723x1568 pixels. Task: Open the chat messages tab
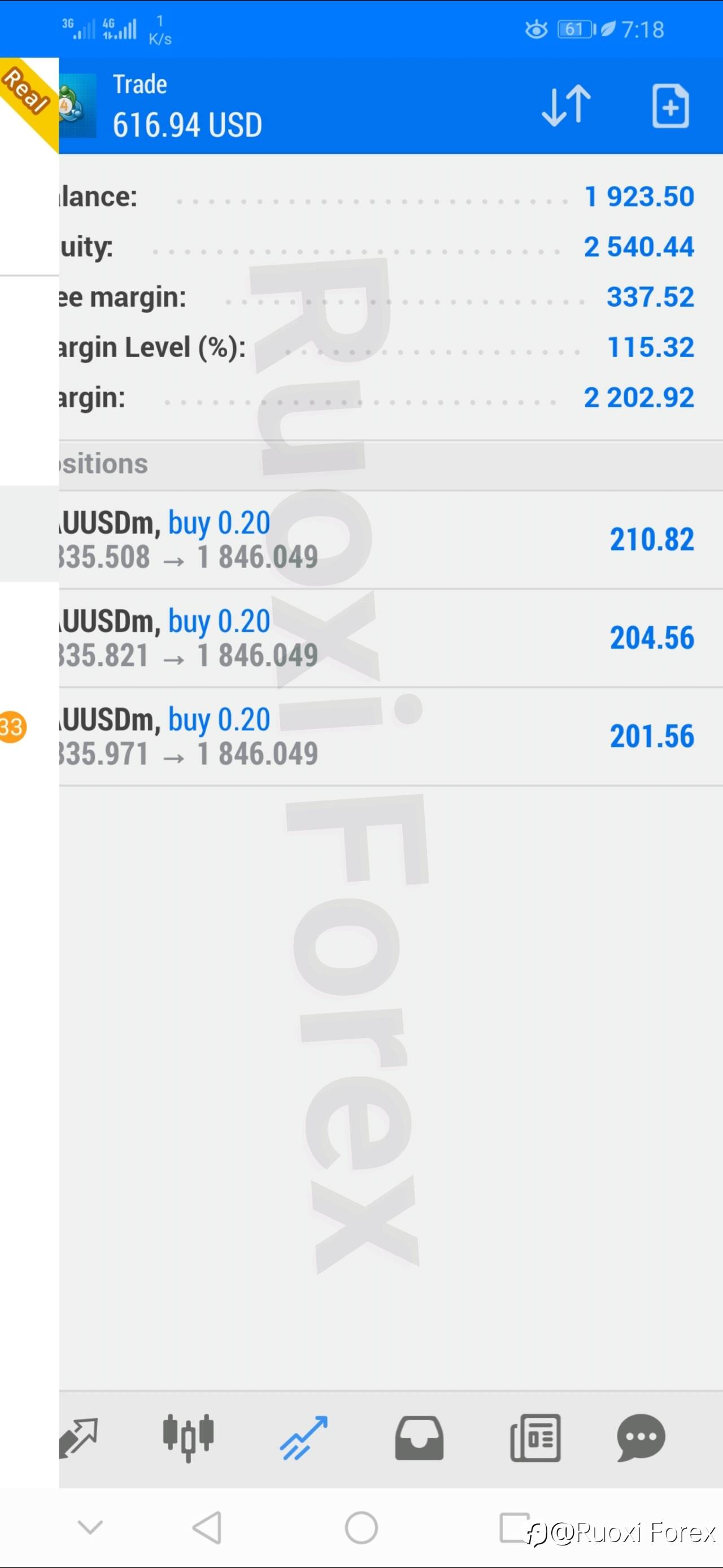[641, 1438]
